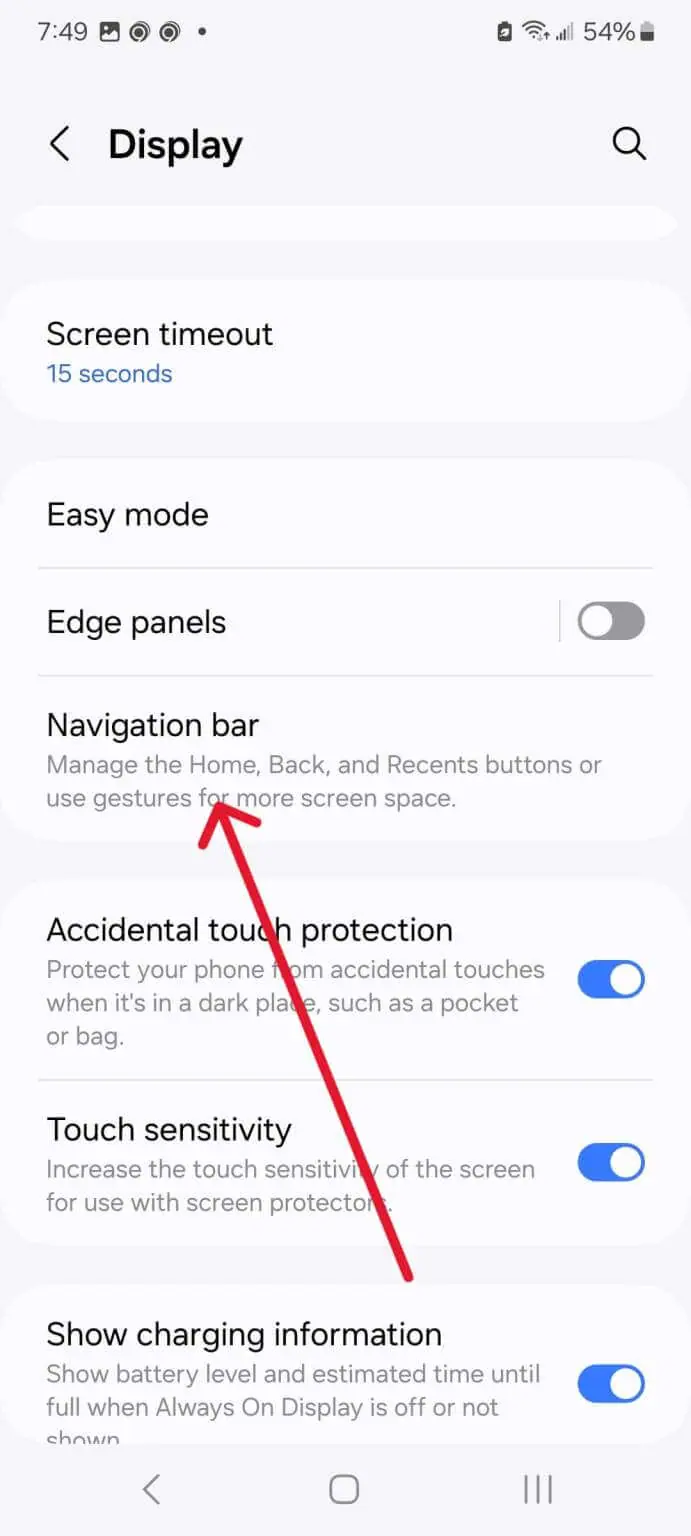
Task: Tap the system home button
Action: (x=344, y=1490)
